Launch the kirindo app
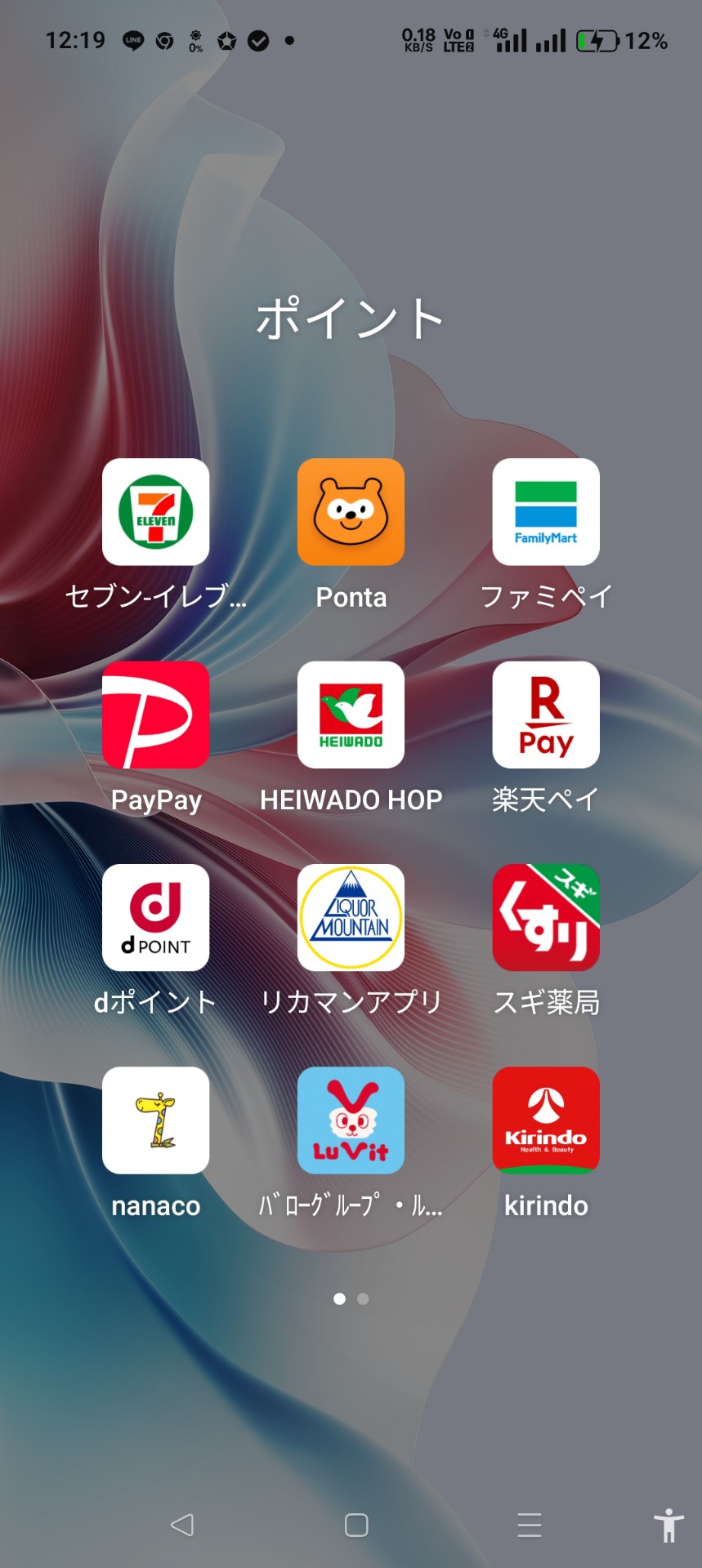 (546, 1120)
